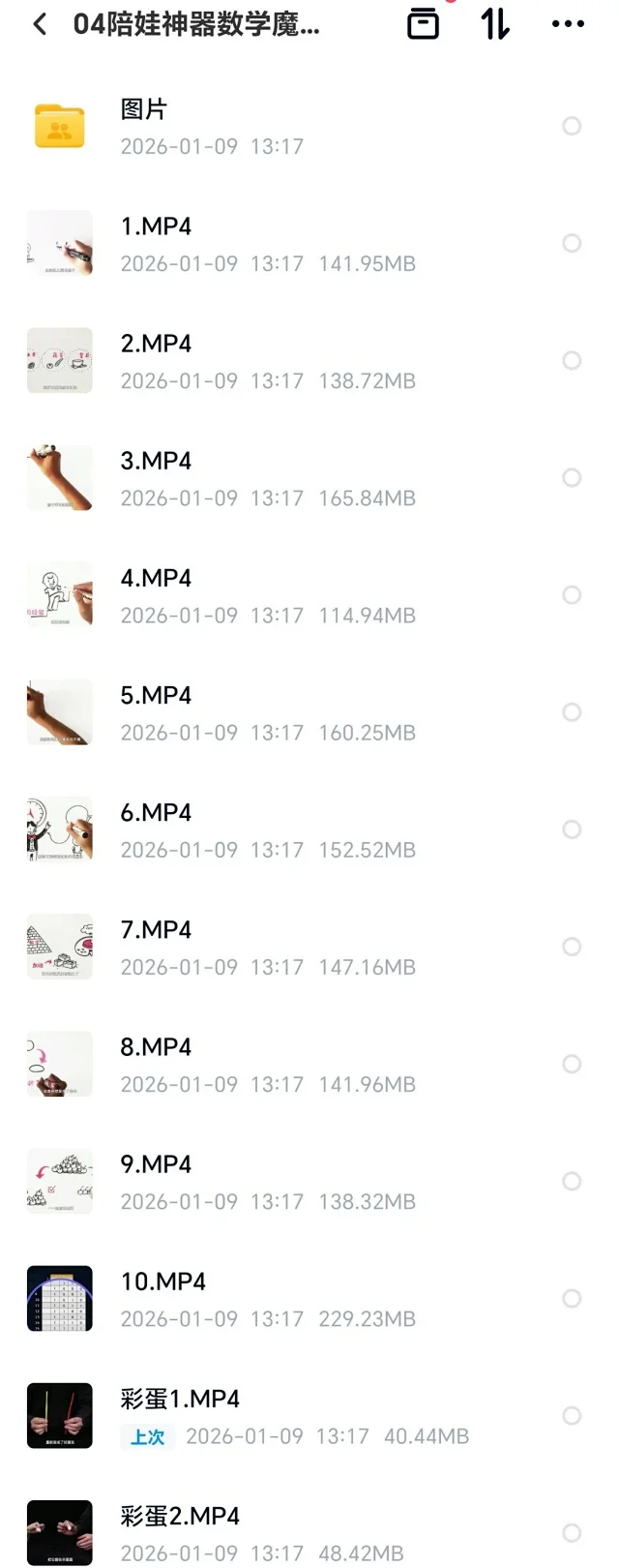Open the 5.MP4 video
This screenshot has width=619, height=1568.
coord(156,695)
